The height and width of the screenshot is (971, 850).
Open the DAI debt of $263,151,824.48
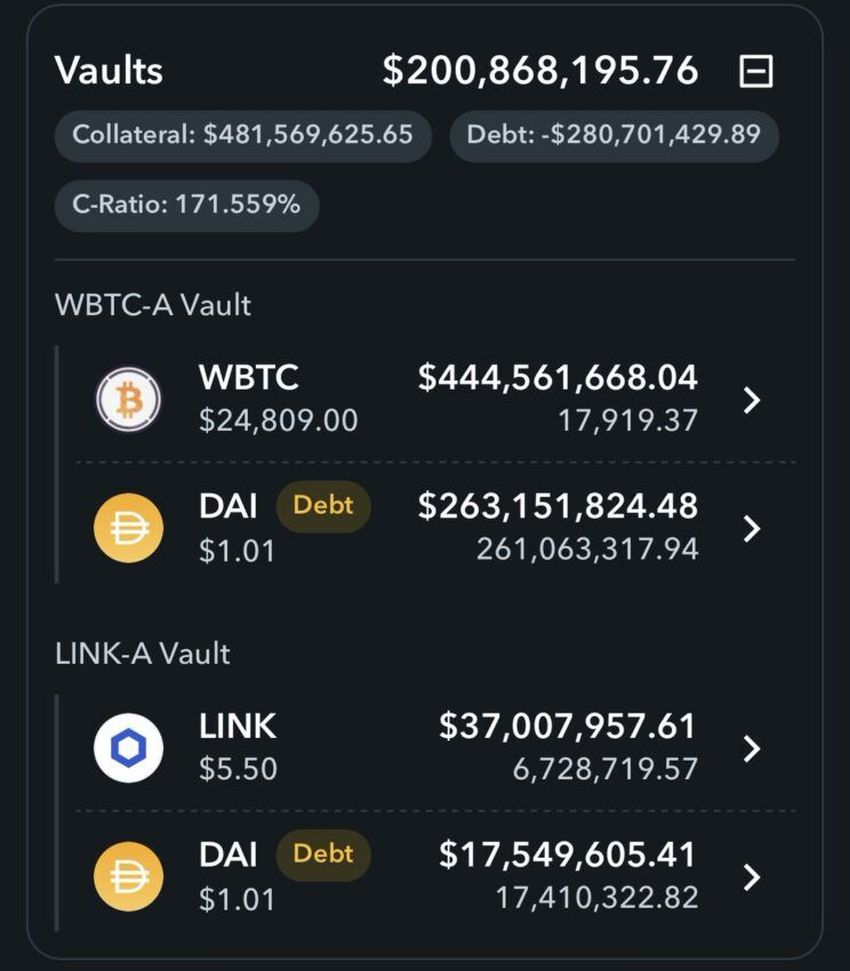tap(752, 528)
